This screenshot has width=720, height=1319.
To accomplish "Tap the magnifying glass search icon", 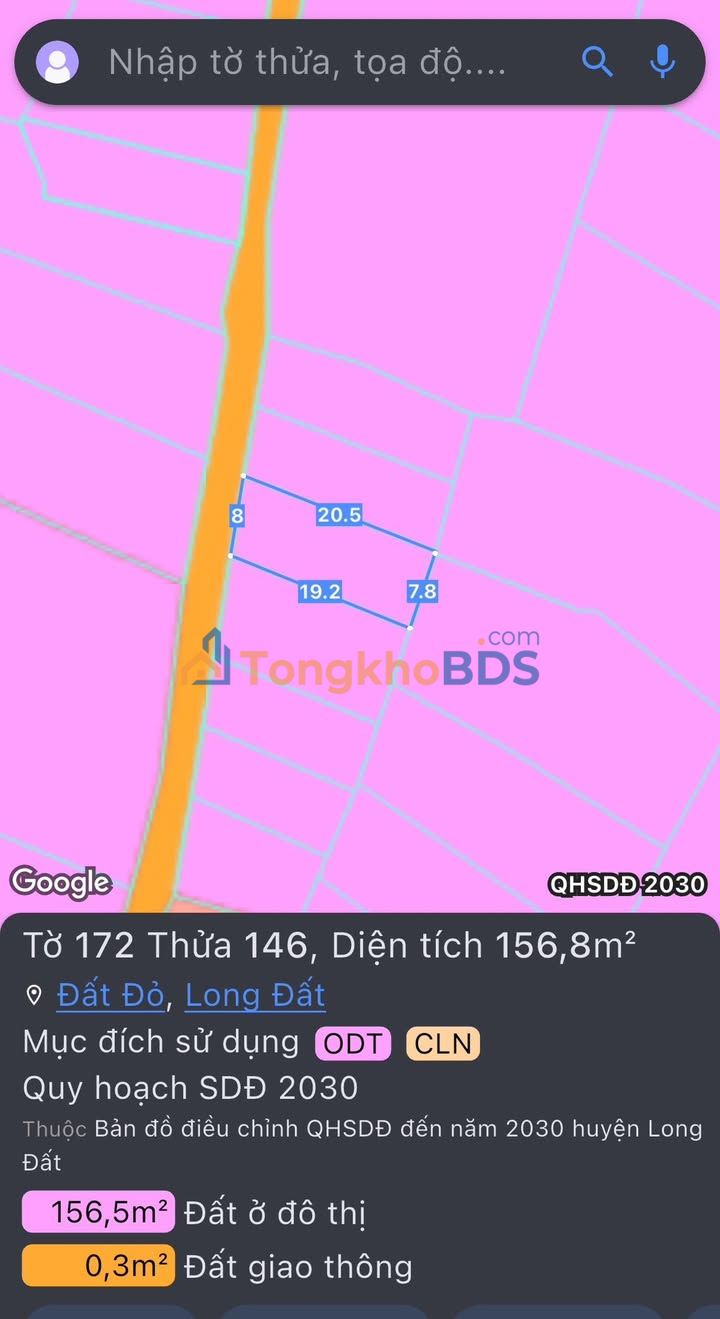I will coord(597,62).
